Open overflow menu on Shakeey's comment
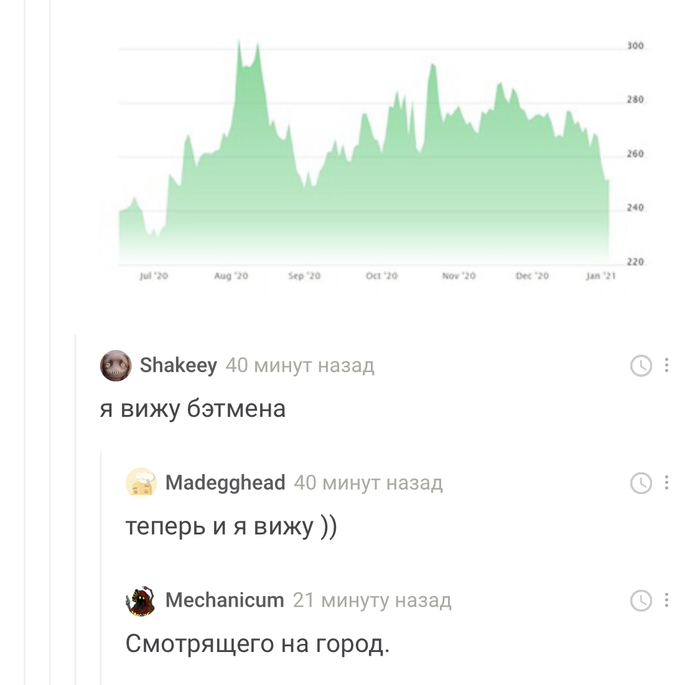Viewport: 700px width, 685px height. (667, 366)
